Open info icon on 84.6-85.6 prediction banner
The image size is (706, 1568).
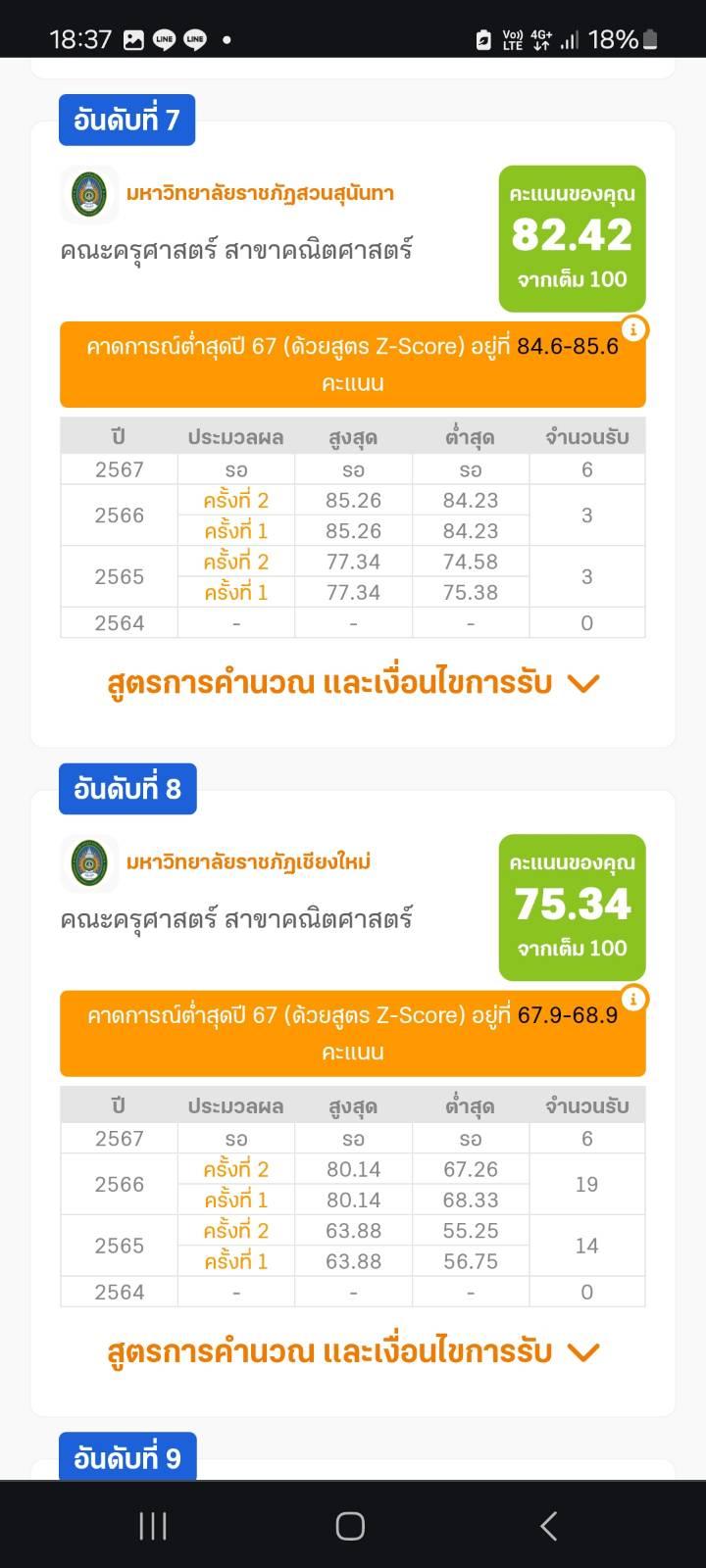(x=634, y=329)
